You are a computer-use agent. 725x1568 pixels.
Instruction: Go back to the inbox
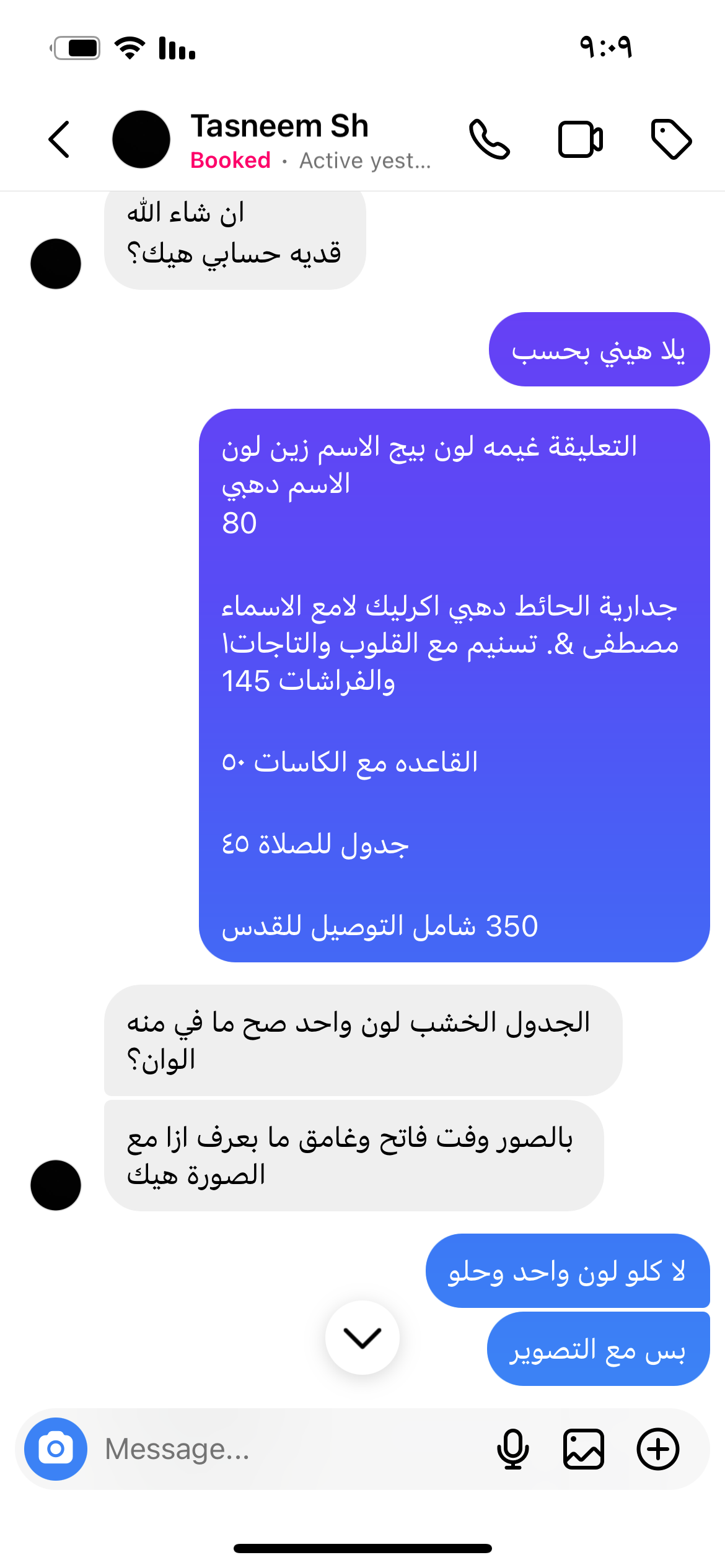59,139
